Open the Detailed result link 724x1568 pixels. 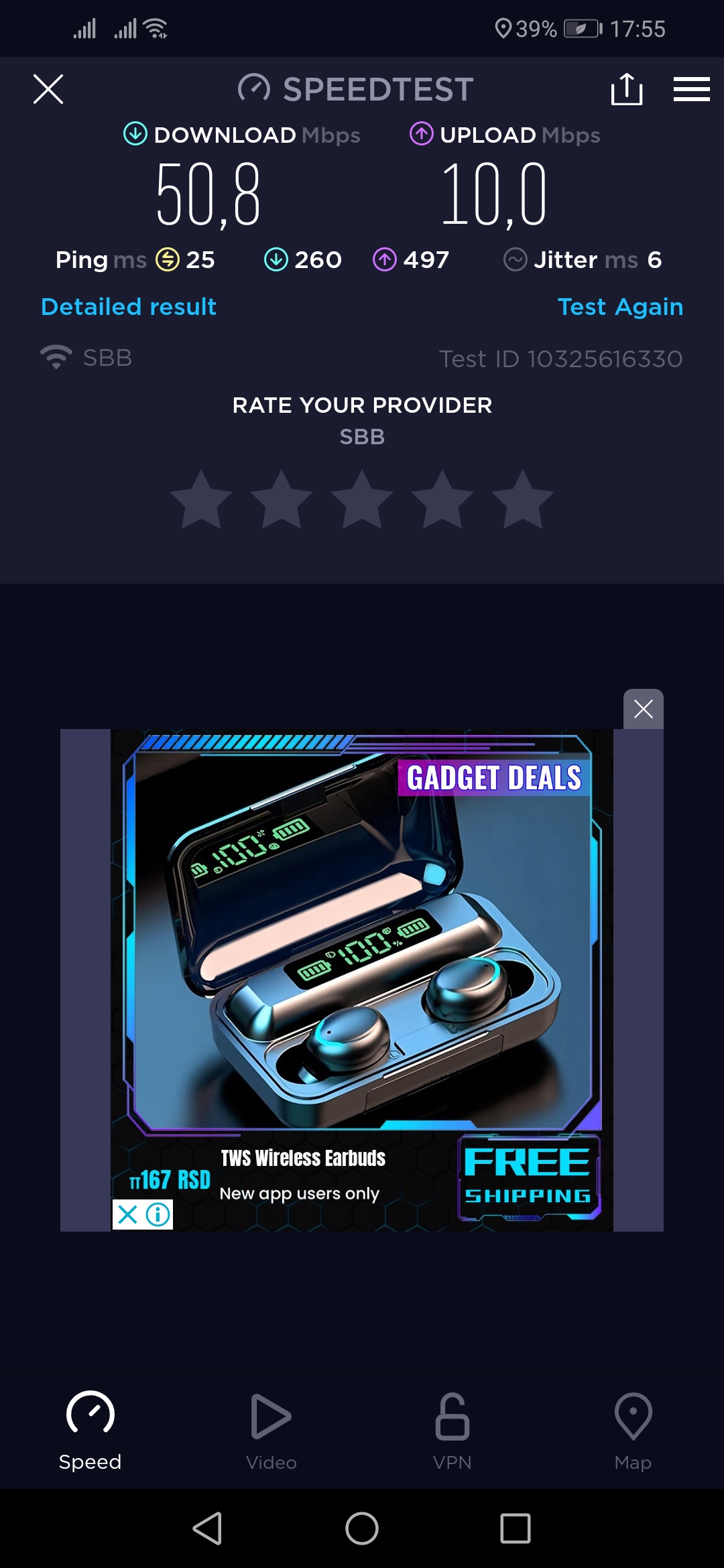pos(129,307)
